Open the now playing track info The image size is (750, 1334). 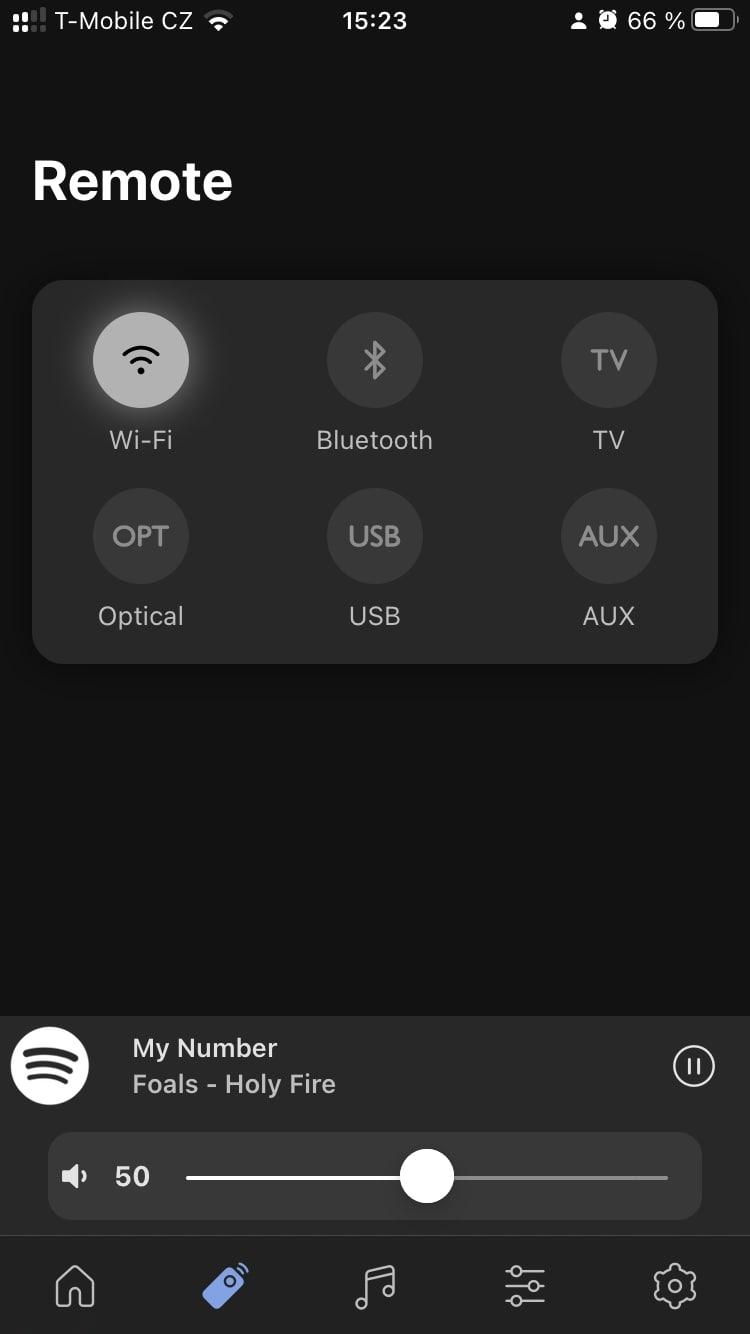point(234,1066)
